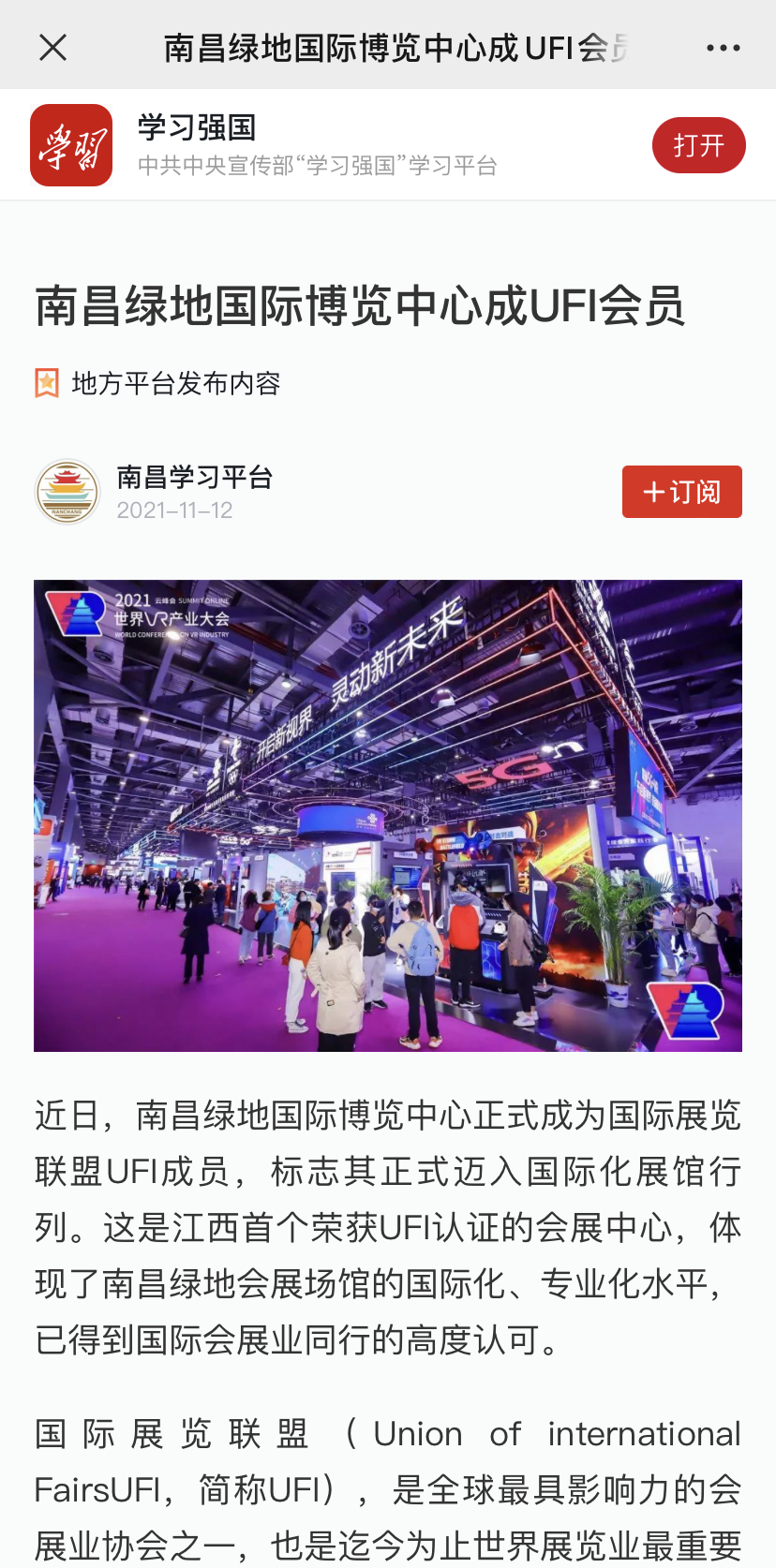Subscribe with the 订阅 button

(681, 492)
